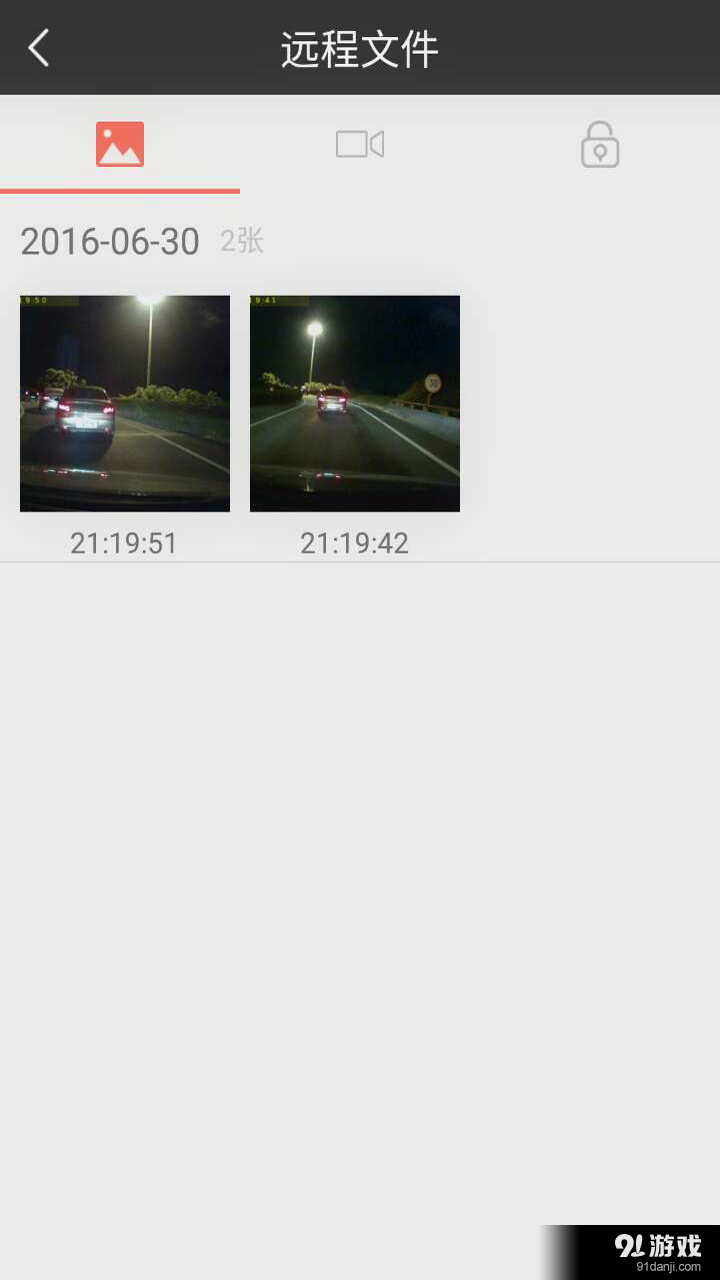Click the 2张 photo count label
This screenshot has width=720, height=1280.
[241, 241]
